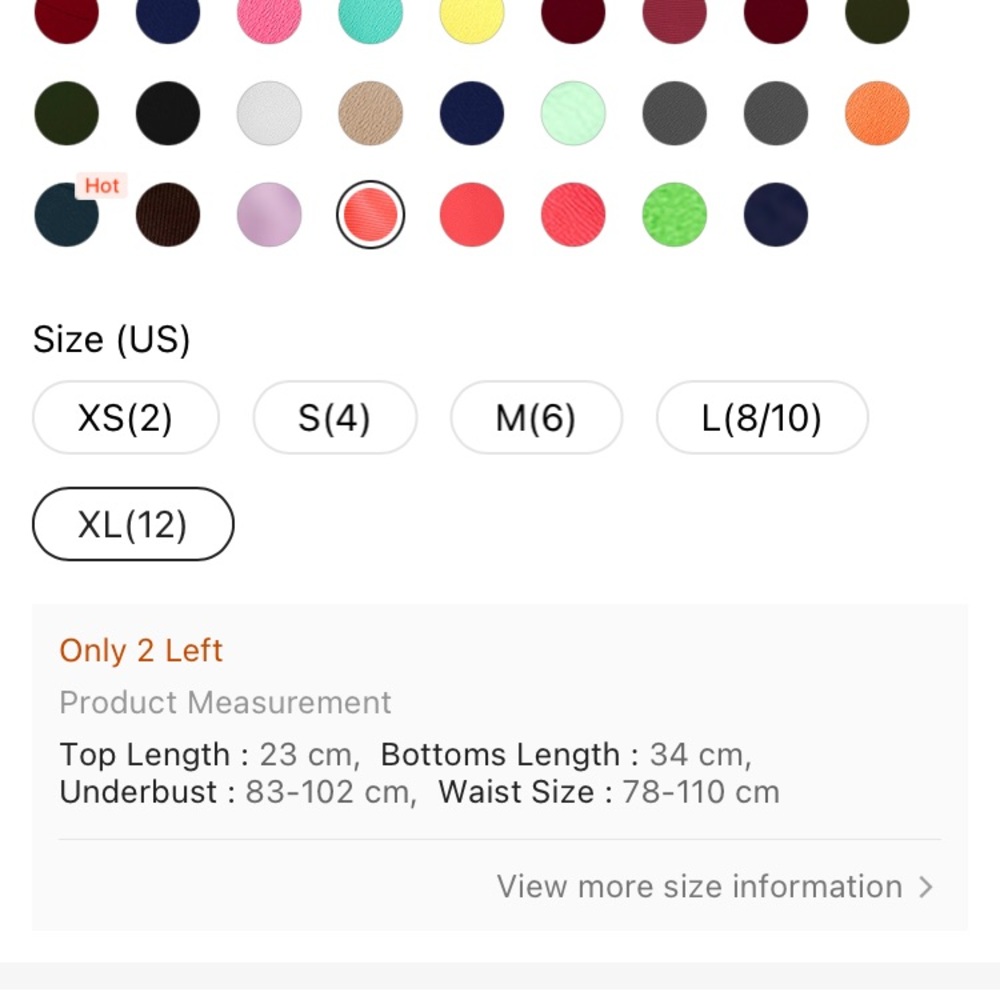Image resolution: width=1000 pixels, height=1000 pixels.
Task: Choose the beige tan color swatch
Action: click(370, 113)
